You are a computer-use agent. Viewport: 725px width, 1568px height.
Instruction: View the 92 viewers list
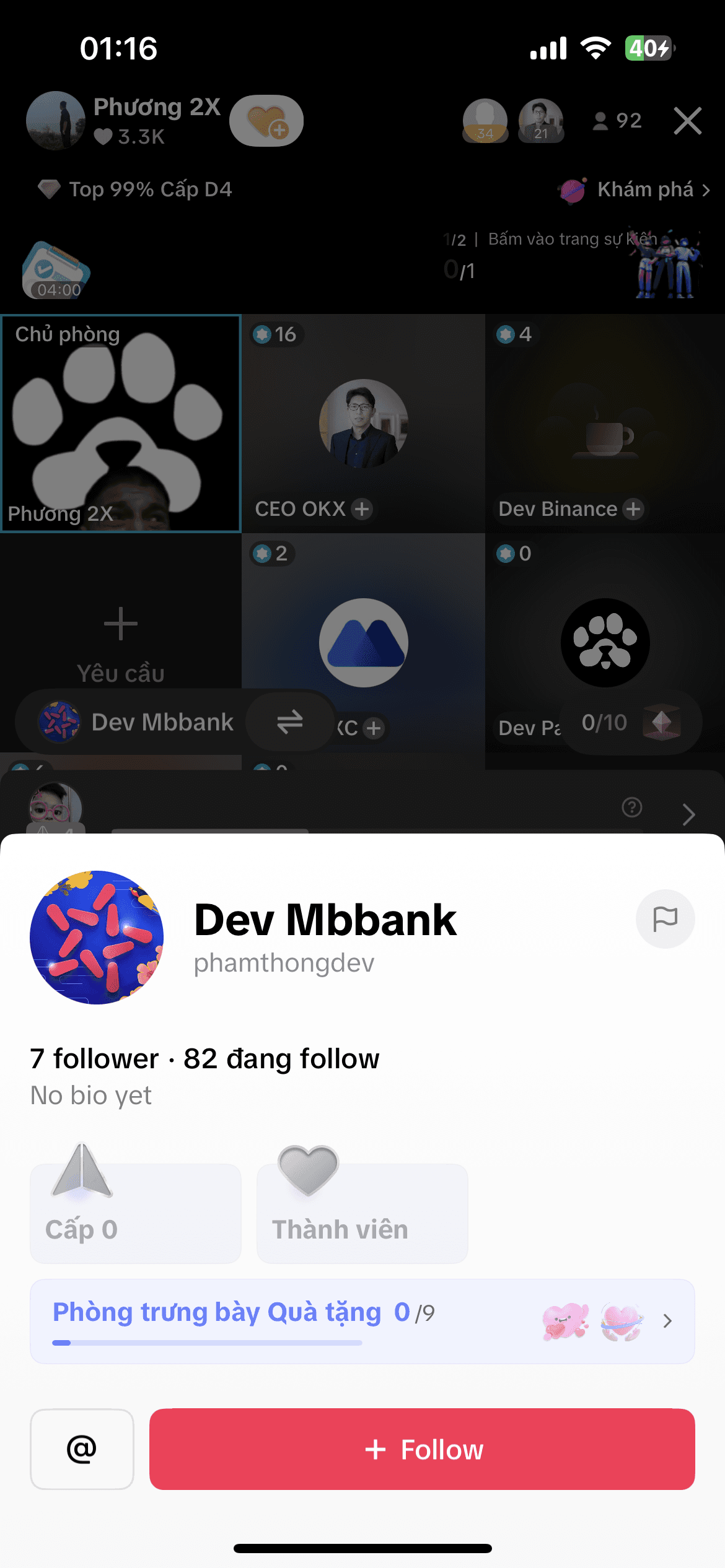(617, 121)
